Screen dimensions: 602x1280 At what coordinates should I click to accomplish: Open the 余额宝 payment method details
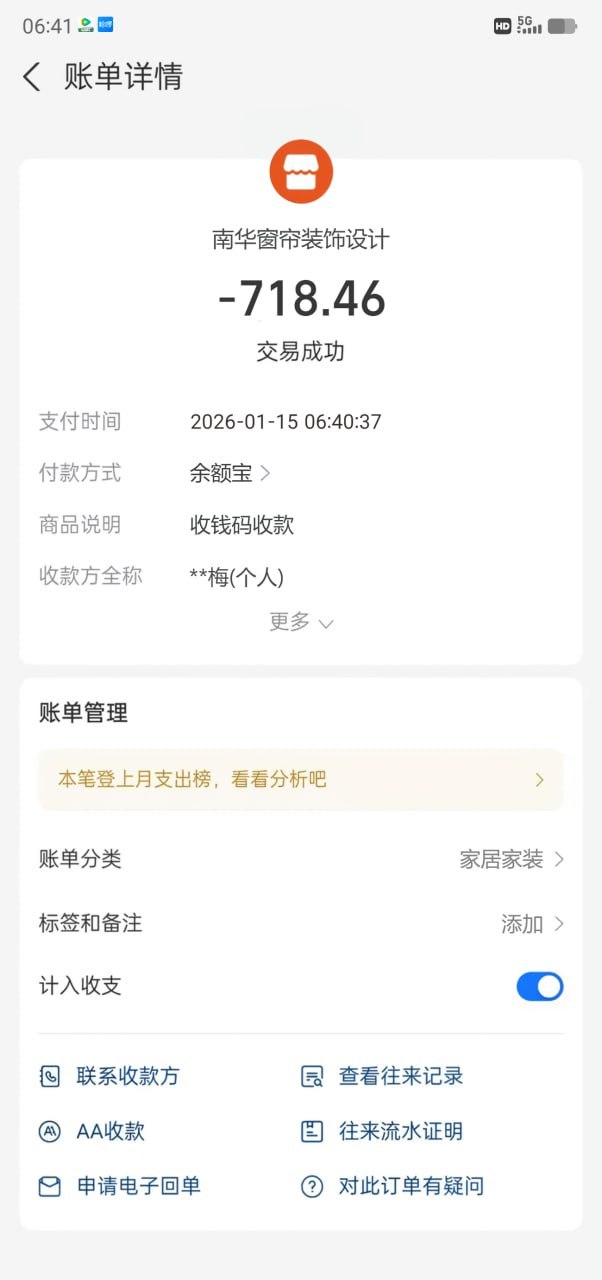tap(230, 473)
